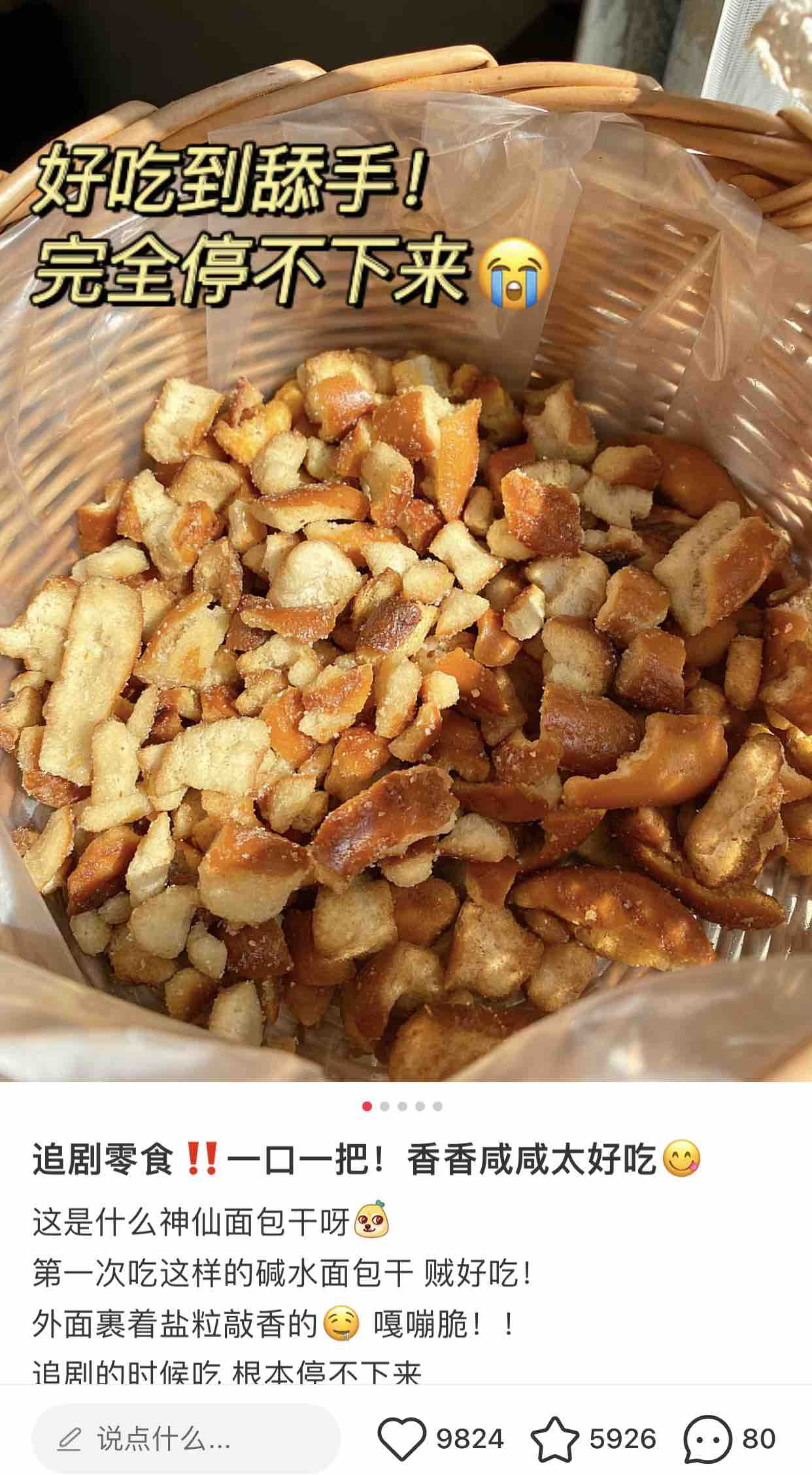Save the post with the star icon
Viewport: 812px width, 1475px height.
point(554,1438)
